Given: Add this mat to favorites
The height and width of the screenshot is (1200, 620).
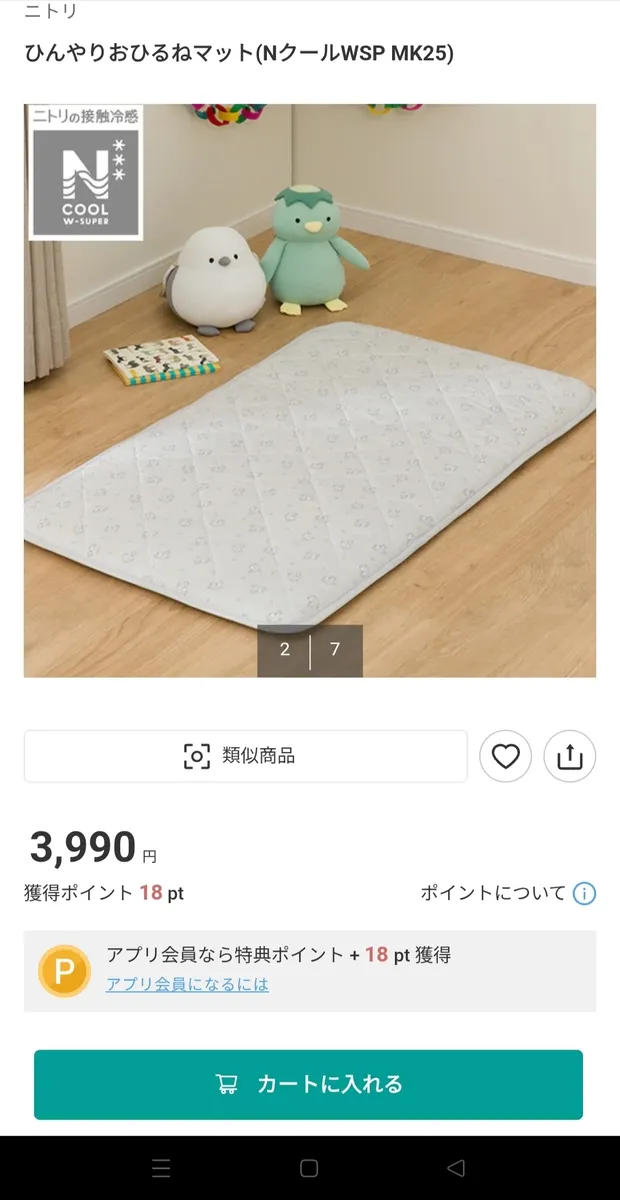Looking at the screenshot, I should [x=505, y=757].
